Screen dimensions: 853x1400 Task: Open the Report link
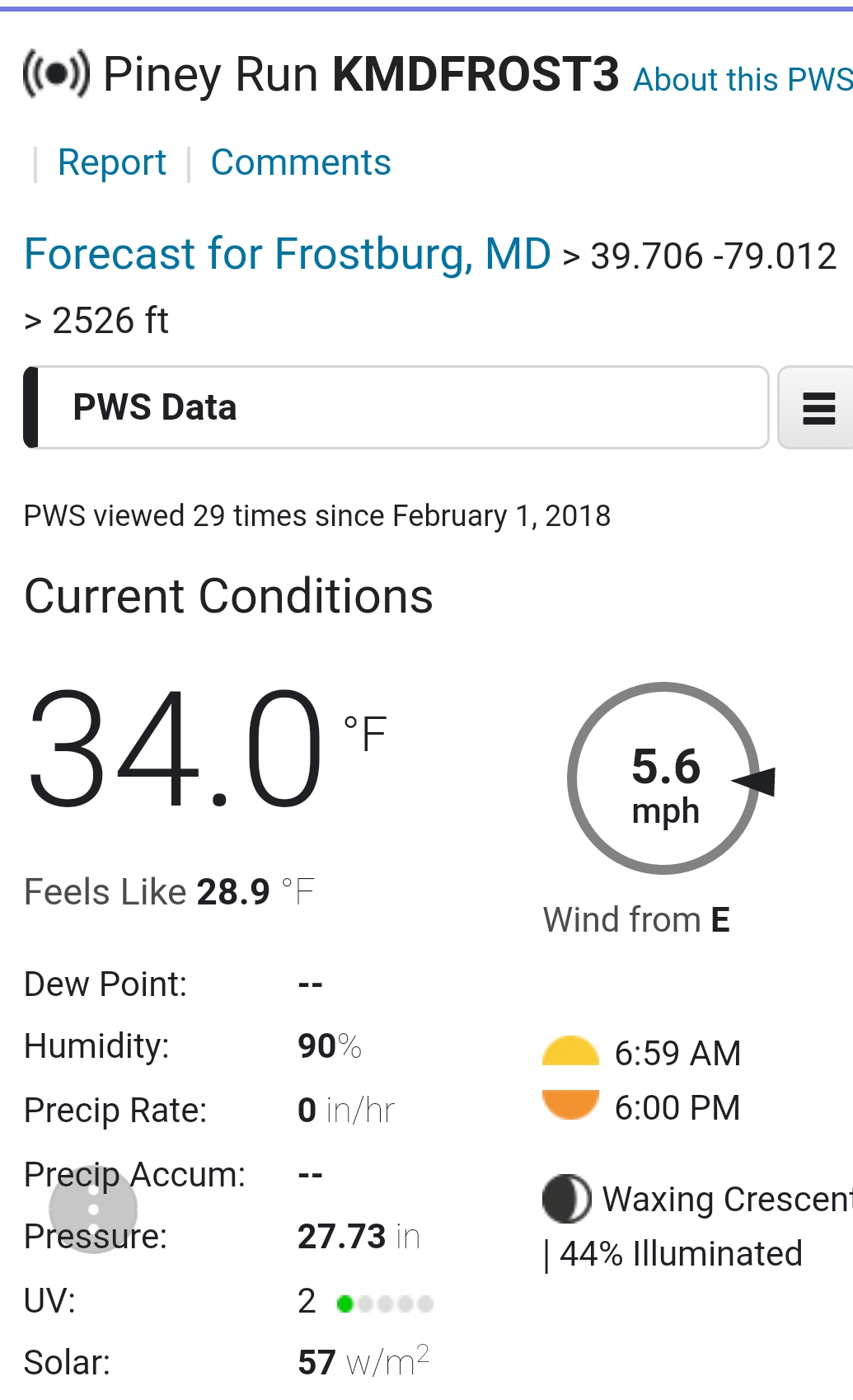pyautogui.click(x=112, y=162)
